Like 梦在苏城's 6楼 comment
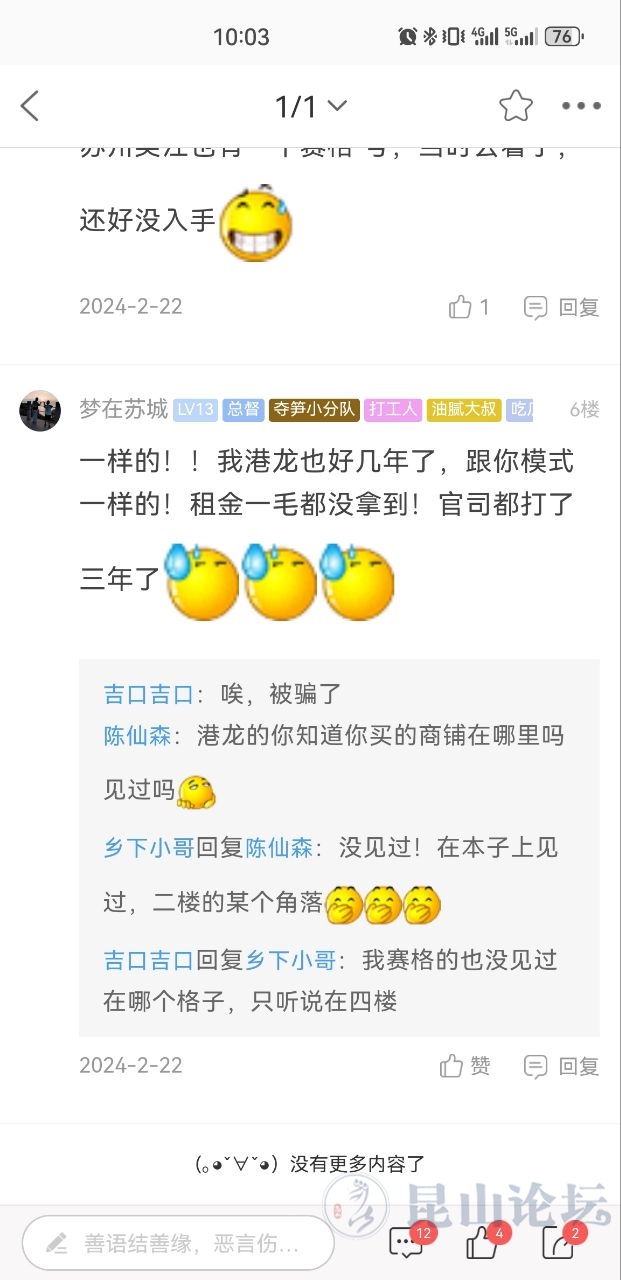This screenshot has height=1280, width=621. click(x=465, y=1066)
